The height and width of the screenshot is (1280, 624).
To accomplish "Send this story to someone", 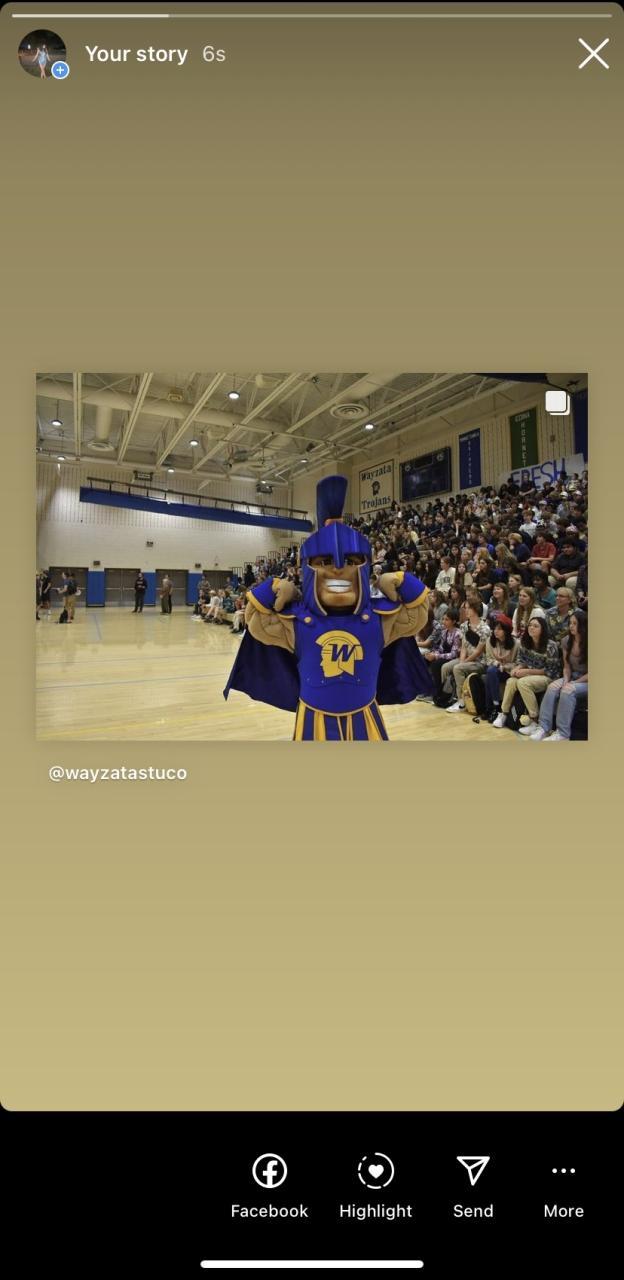I will click(x=472, y=1185).
